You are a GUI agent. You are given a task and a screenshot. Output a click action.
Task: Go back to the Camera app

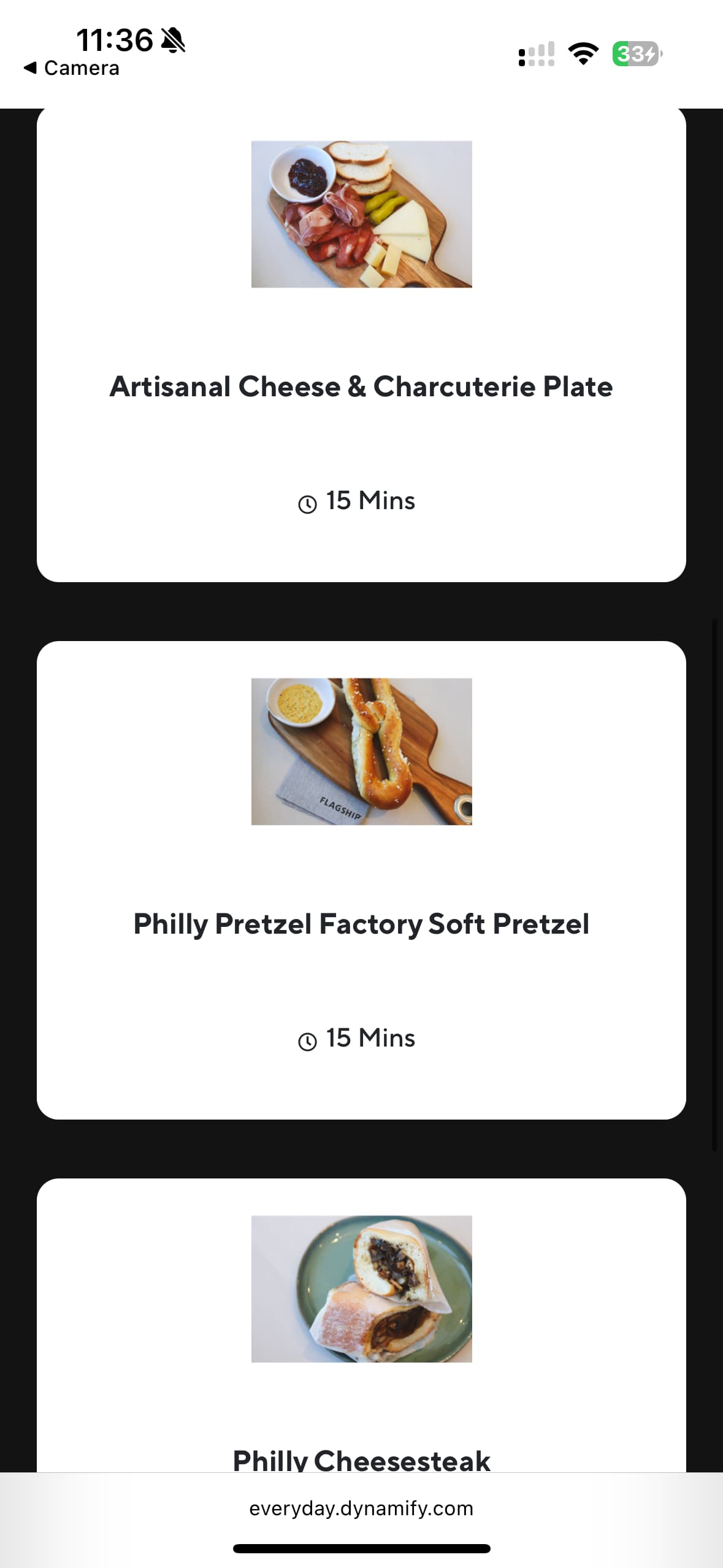coord(72,68)
